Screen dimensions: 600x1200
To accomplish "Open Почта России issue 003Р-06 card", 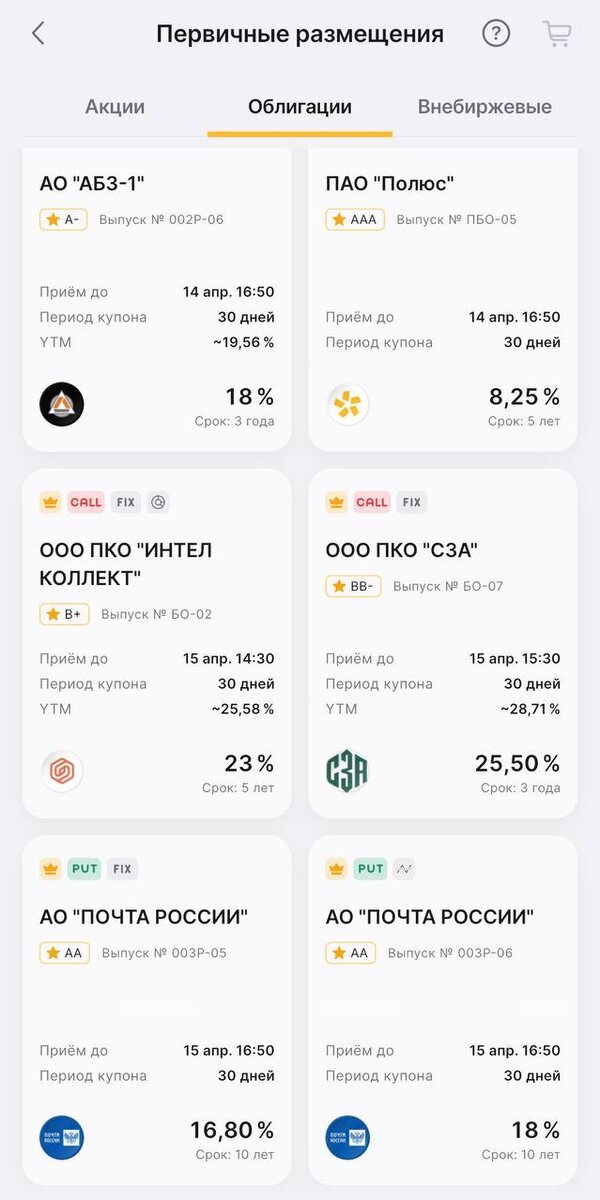I will [x=442, y=1010].
